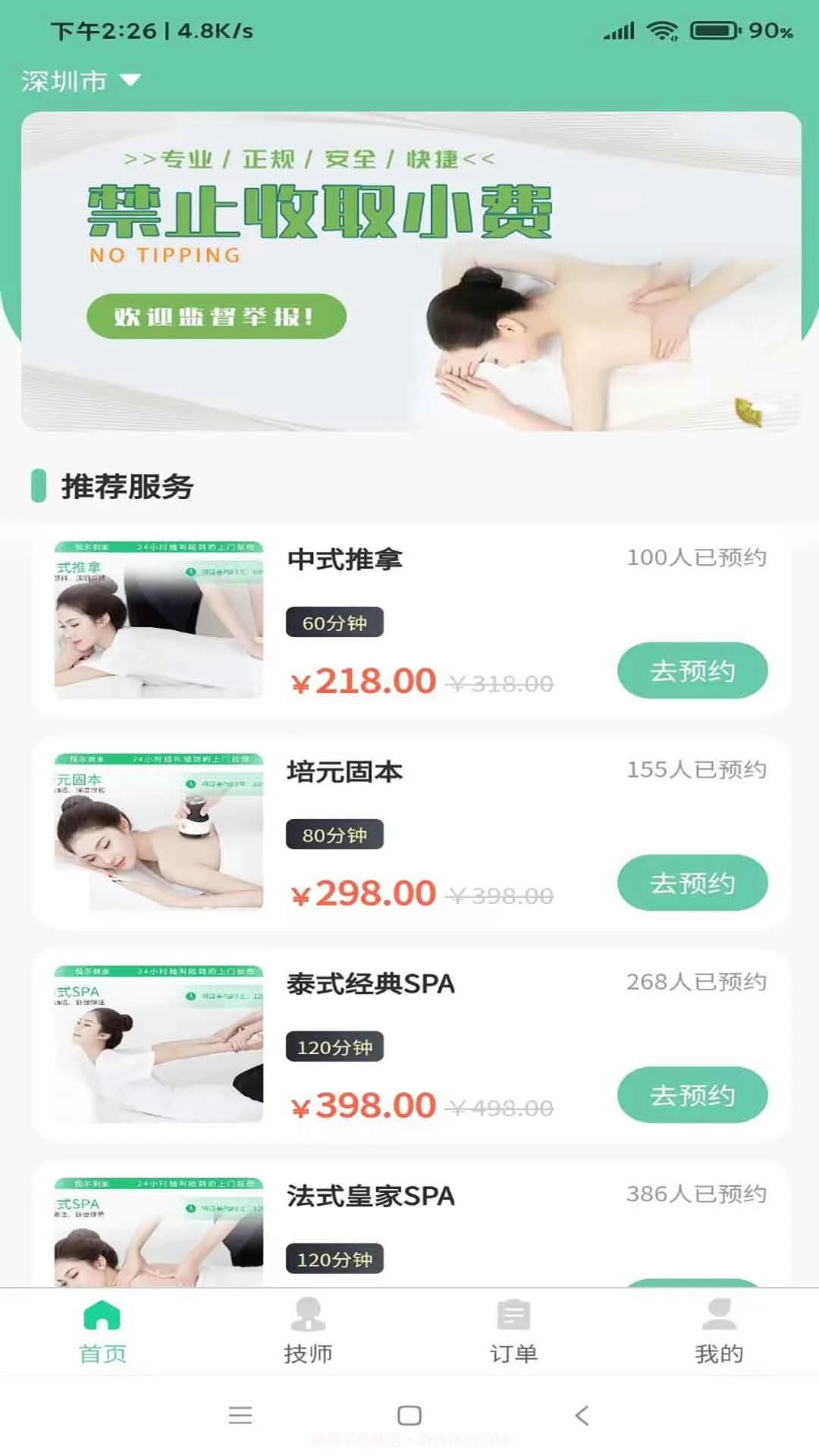Tap 去预约 for 中式推拿 service
Viewport: 819px width, 1456px height.
tap(693, 670)
